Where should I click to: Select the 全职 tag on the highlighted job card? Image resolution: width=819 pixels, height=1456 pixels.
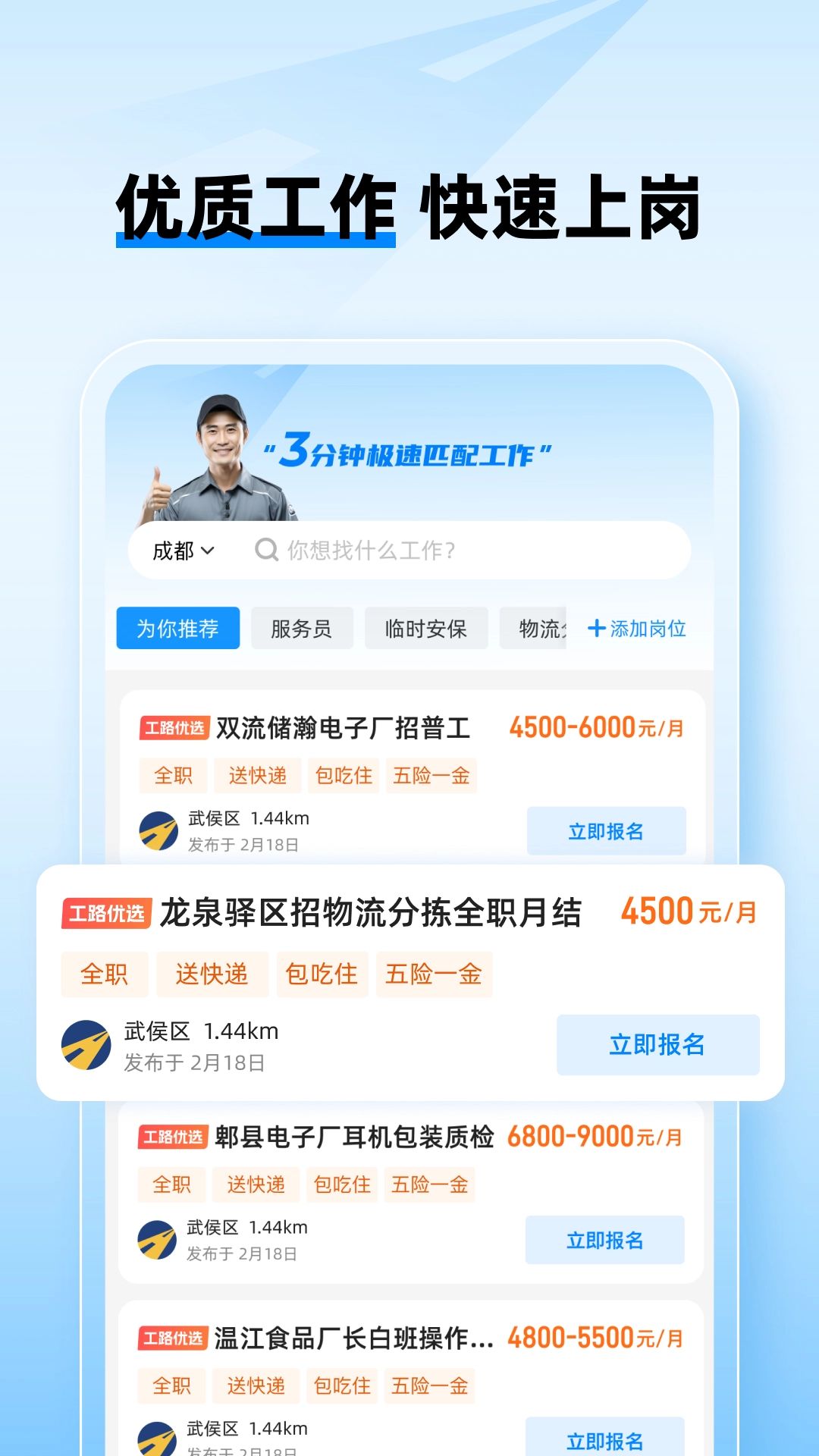point(105,974)
